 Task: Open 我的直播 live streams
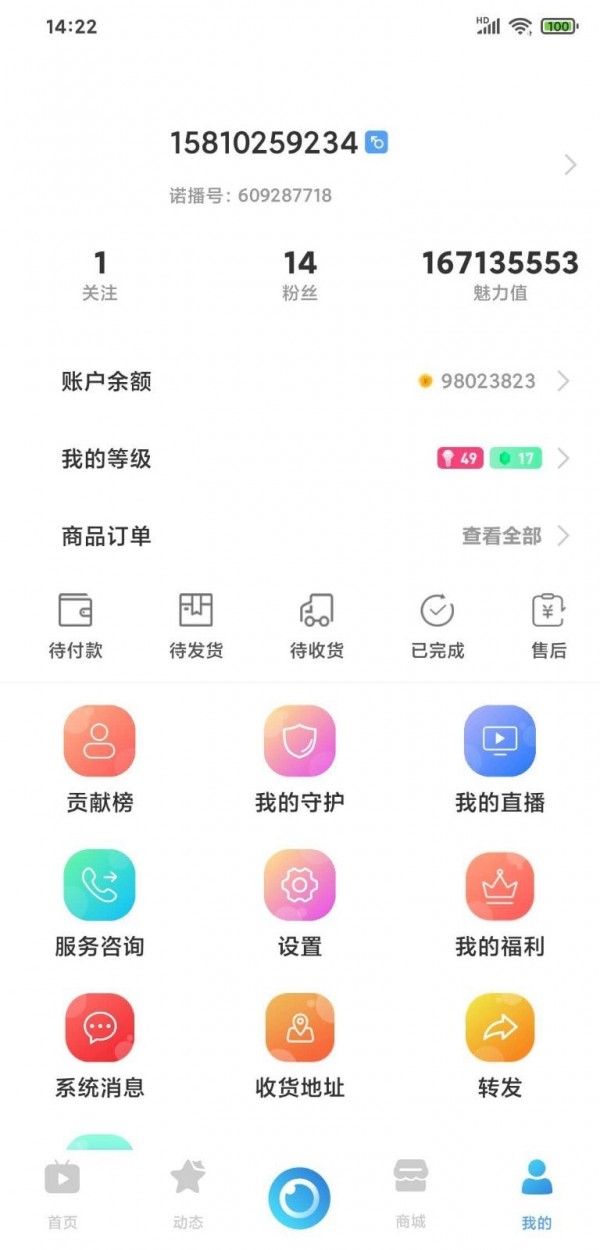pos(499,757)
